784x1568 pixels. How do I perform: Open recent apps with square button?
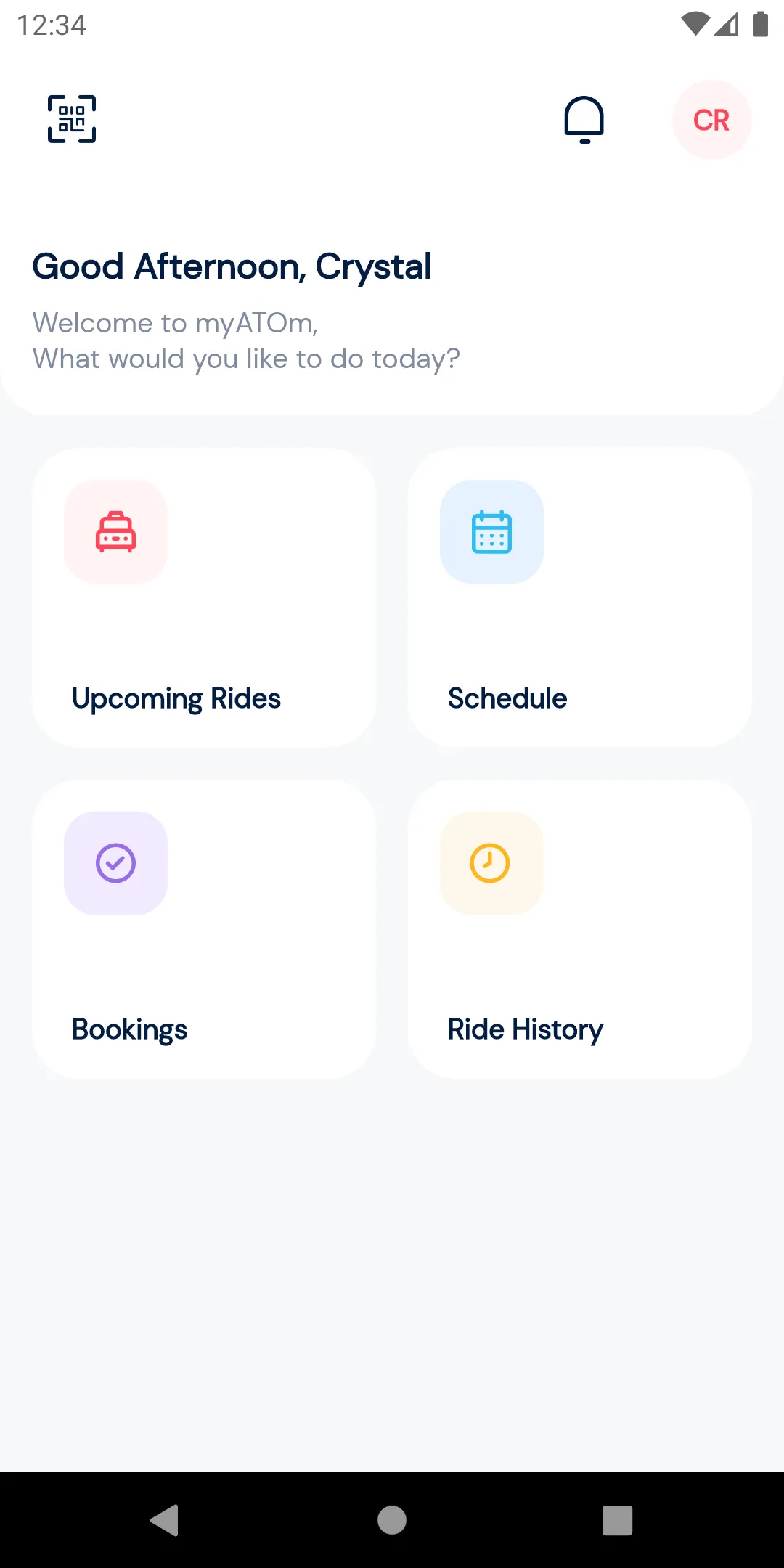point(617,1520)
